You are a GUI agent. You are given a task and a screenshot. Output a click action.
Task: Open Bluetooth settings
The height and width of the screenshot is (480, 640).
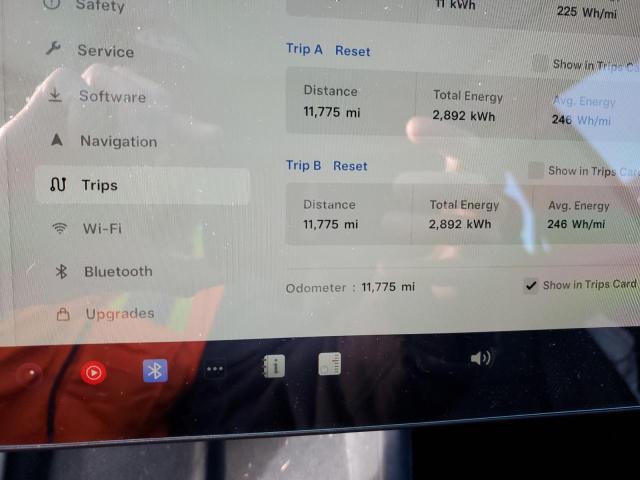pos(117,271)
